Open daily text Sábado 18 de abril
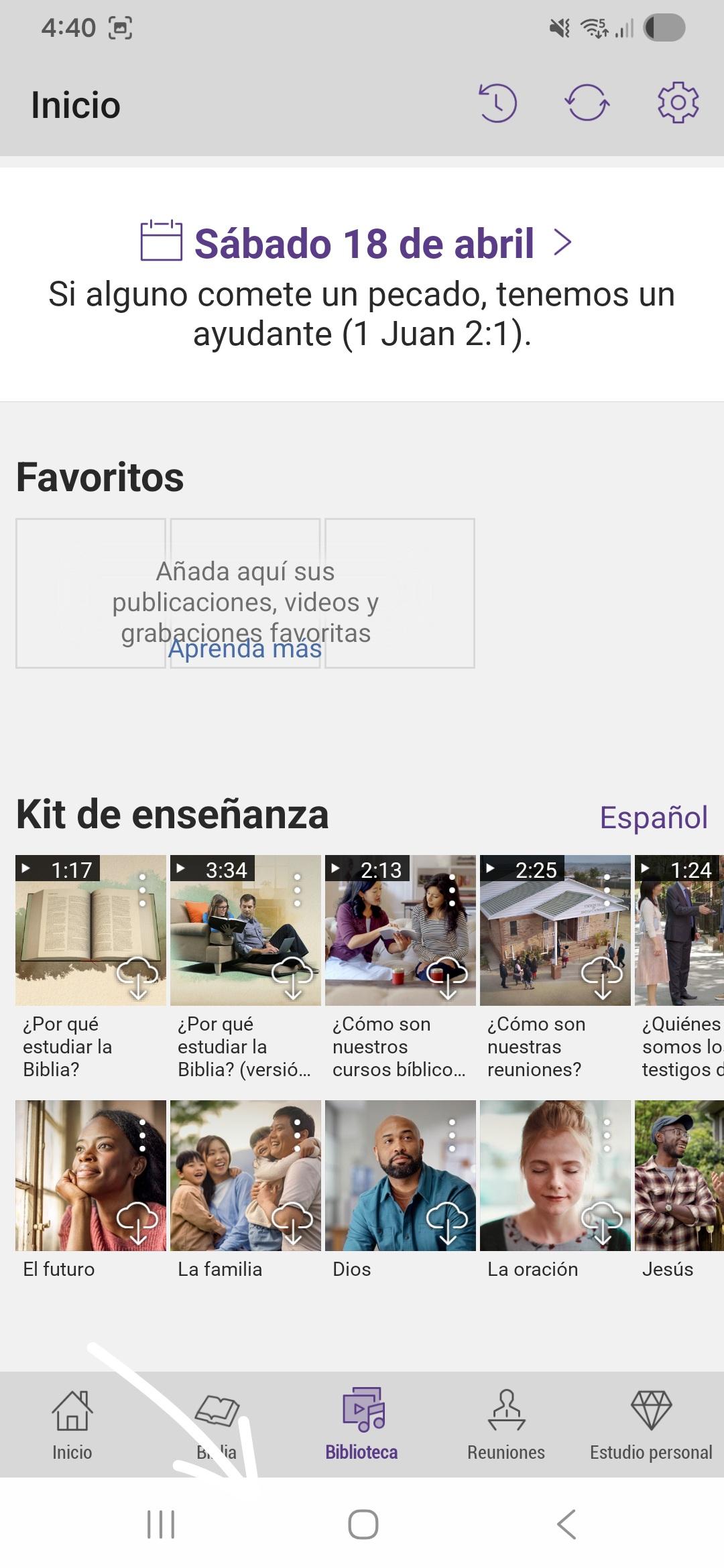The height and width of the screenshot is (1568, 724). 363,243
